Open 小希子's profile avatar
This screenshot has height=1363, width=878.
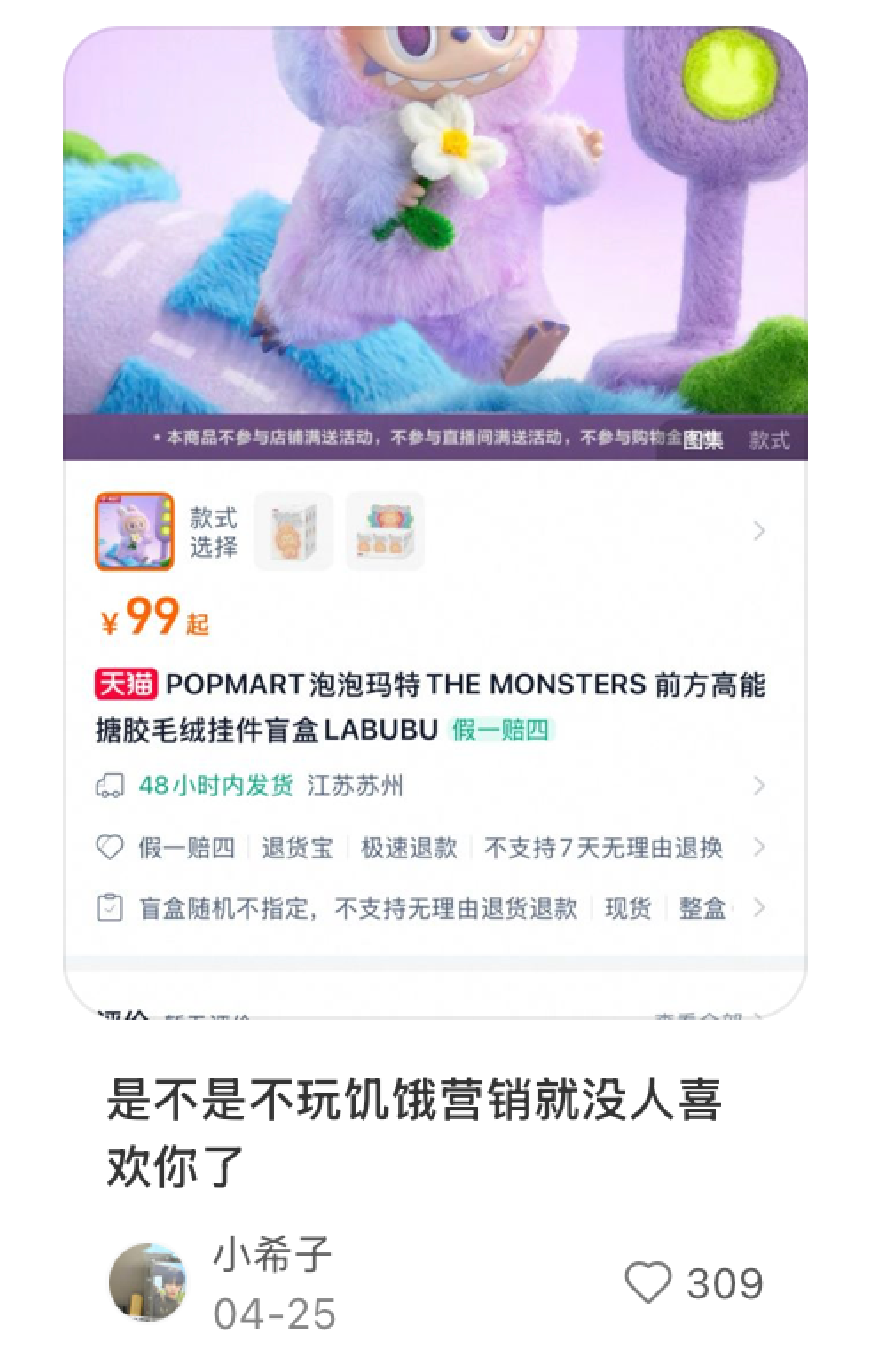click(148, 1282)
